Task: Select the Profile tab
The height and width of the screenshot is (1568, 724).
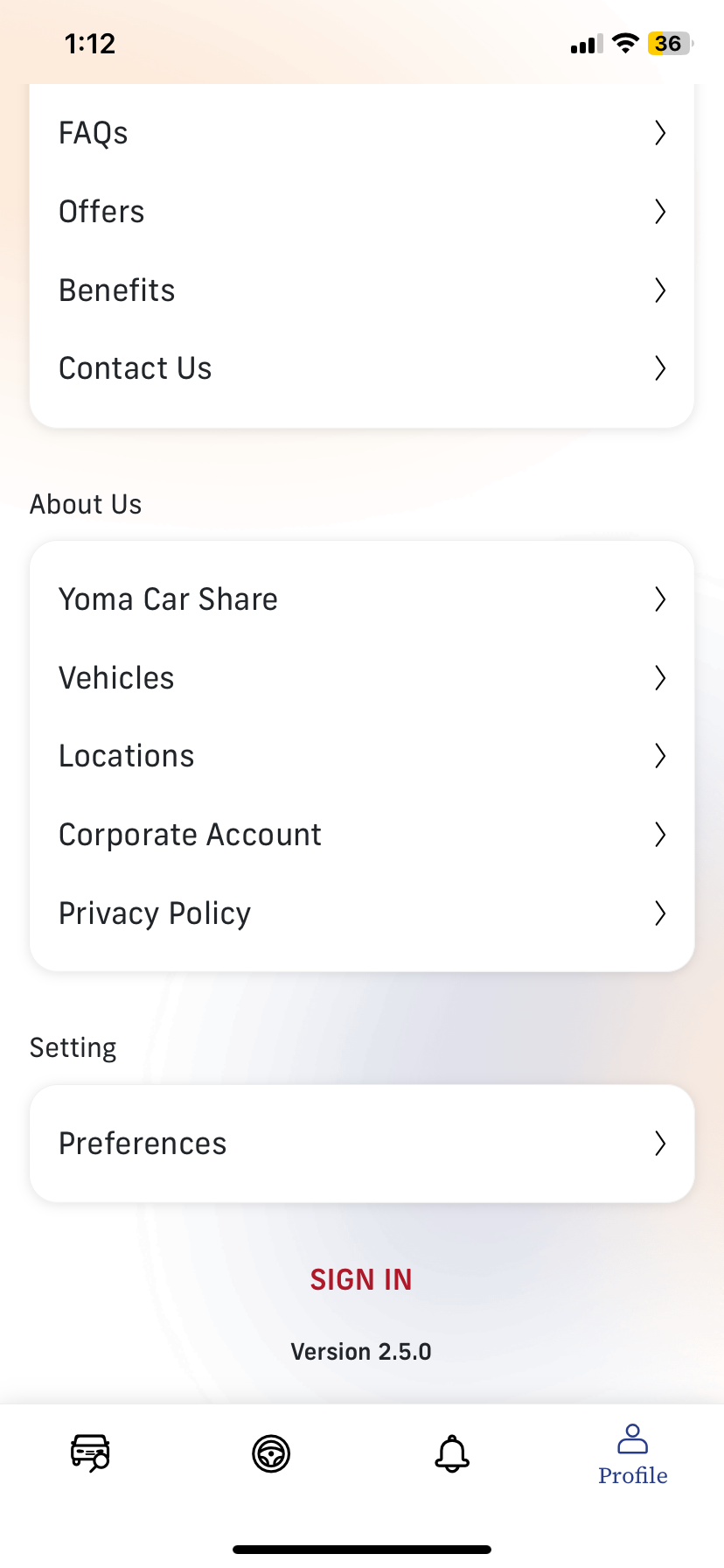Action: (632, 1455)
